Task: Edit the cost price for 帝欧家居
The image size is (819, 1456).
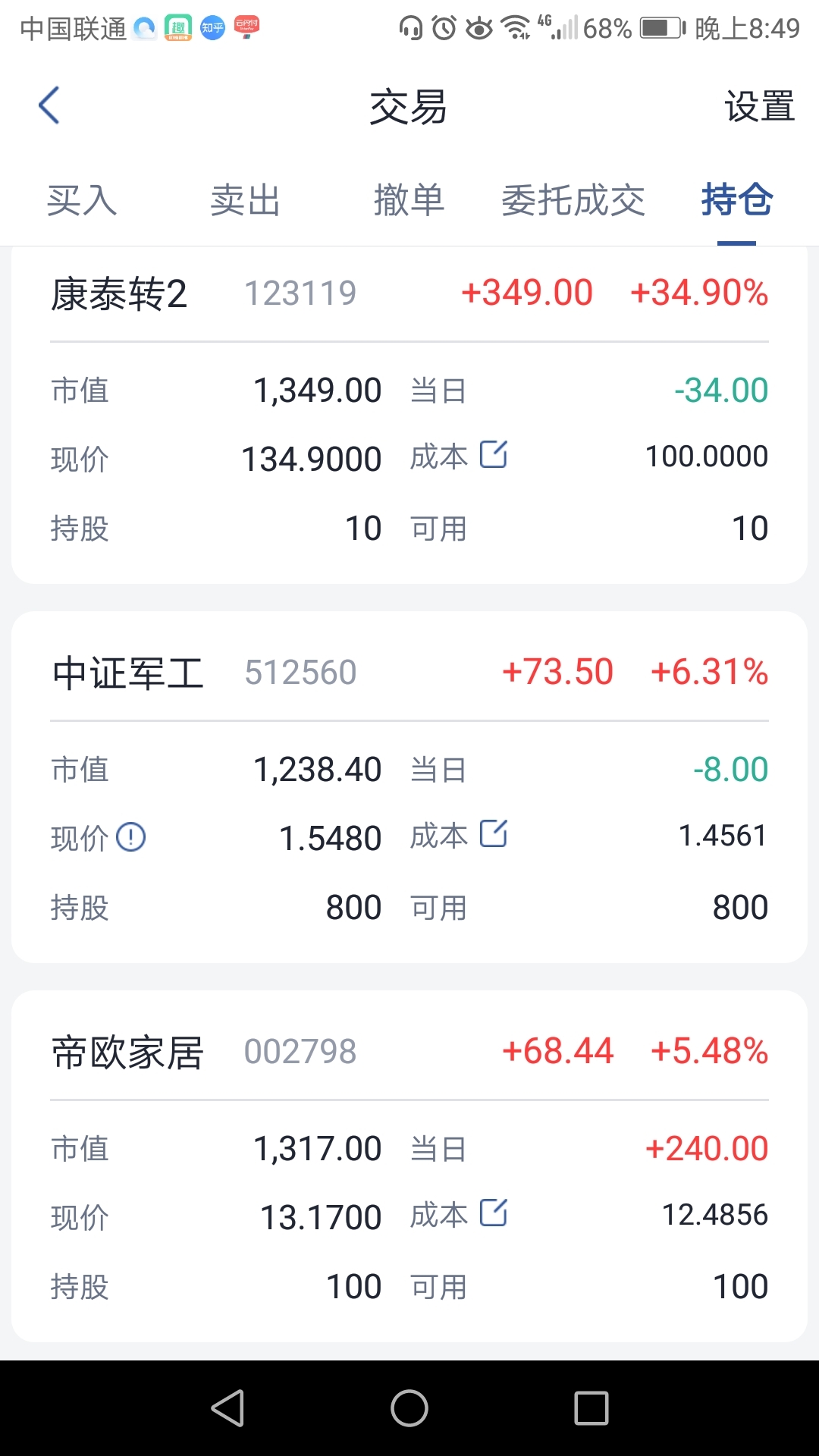Action: [494, 1213]
